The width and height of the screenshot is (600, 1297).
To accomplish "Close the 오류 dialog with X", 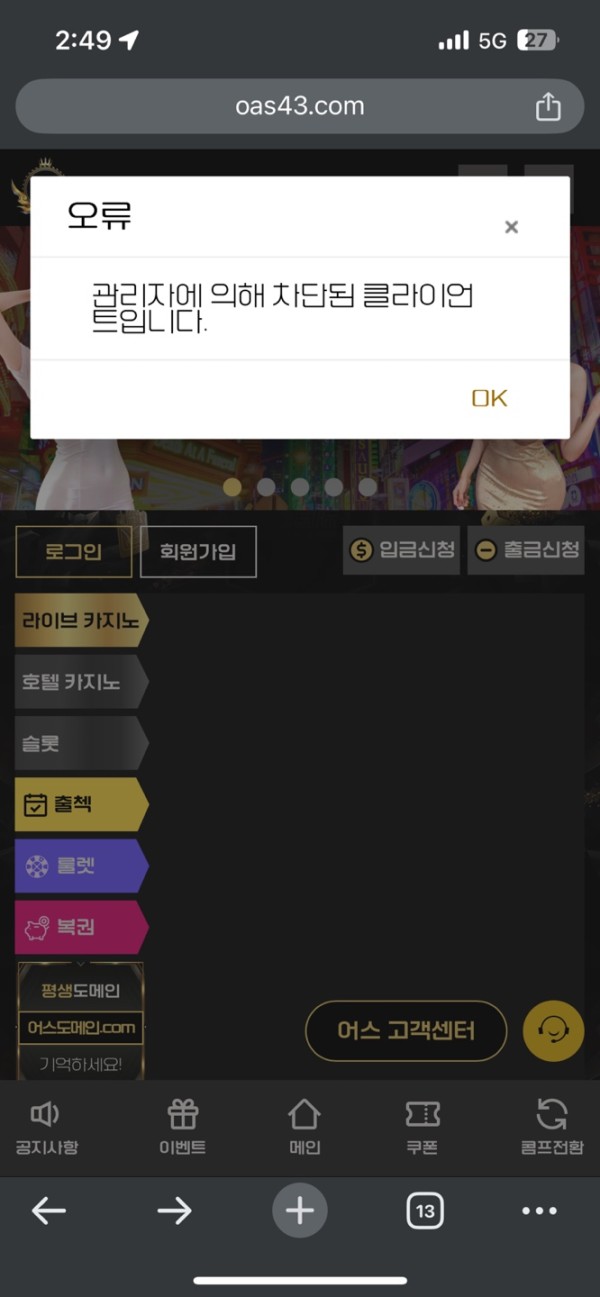I will point(511,227).
